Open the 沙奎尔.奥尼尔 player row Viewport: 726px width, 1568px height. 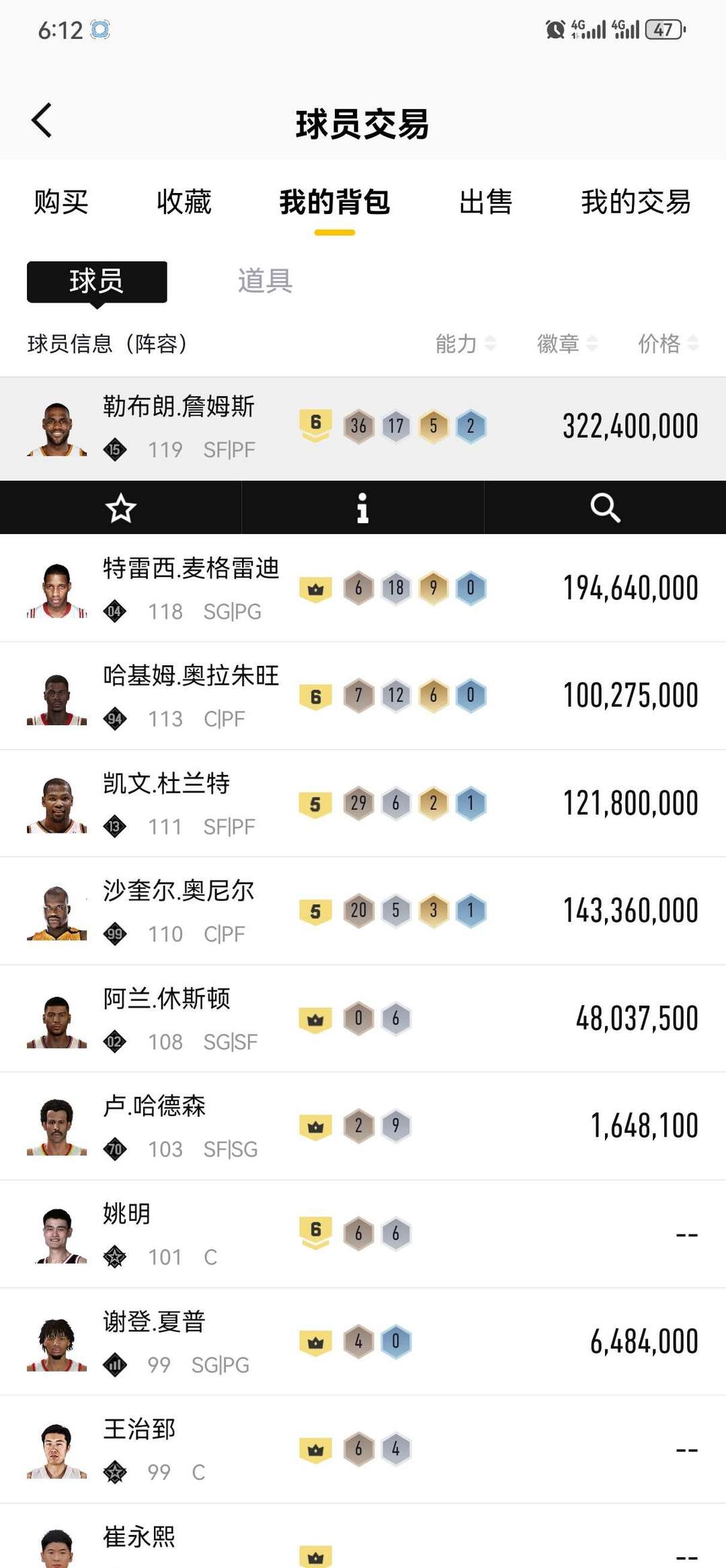pyautogui.click(x=363, y=911)
